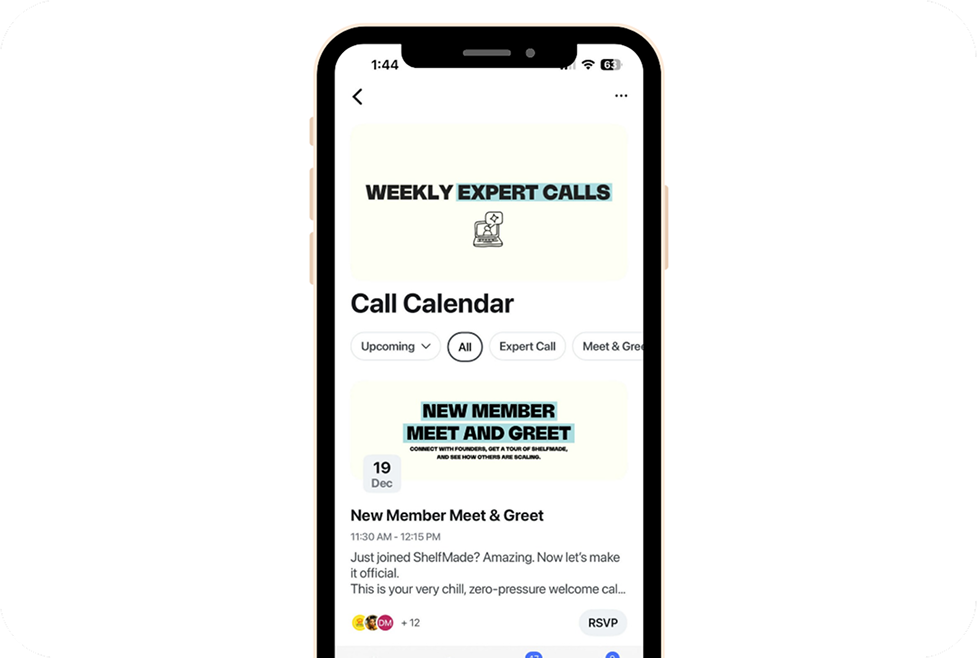Select the All filter chip
The image size is (977, 658).
pyautogui.click(x=465, y=346)
